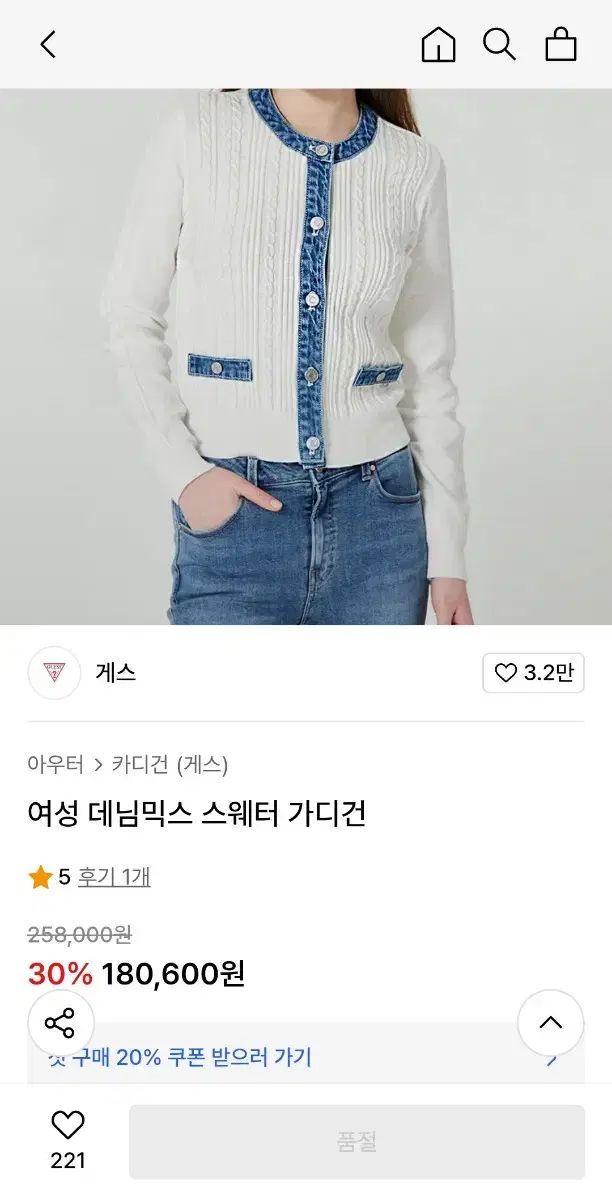The height and width of the screenshot is (1200, 612).
Task: Open the search magnifier
Action: pos(499,44)
